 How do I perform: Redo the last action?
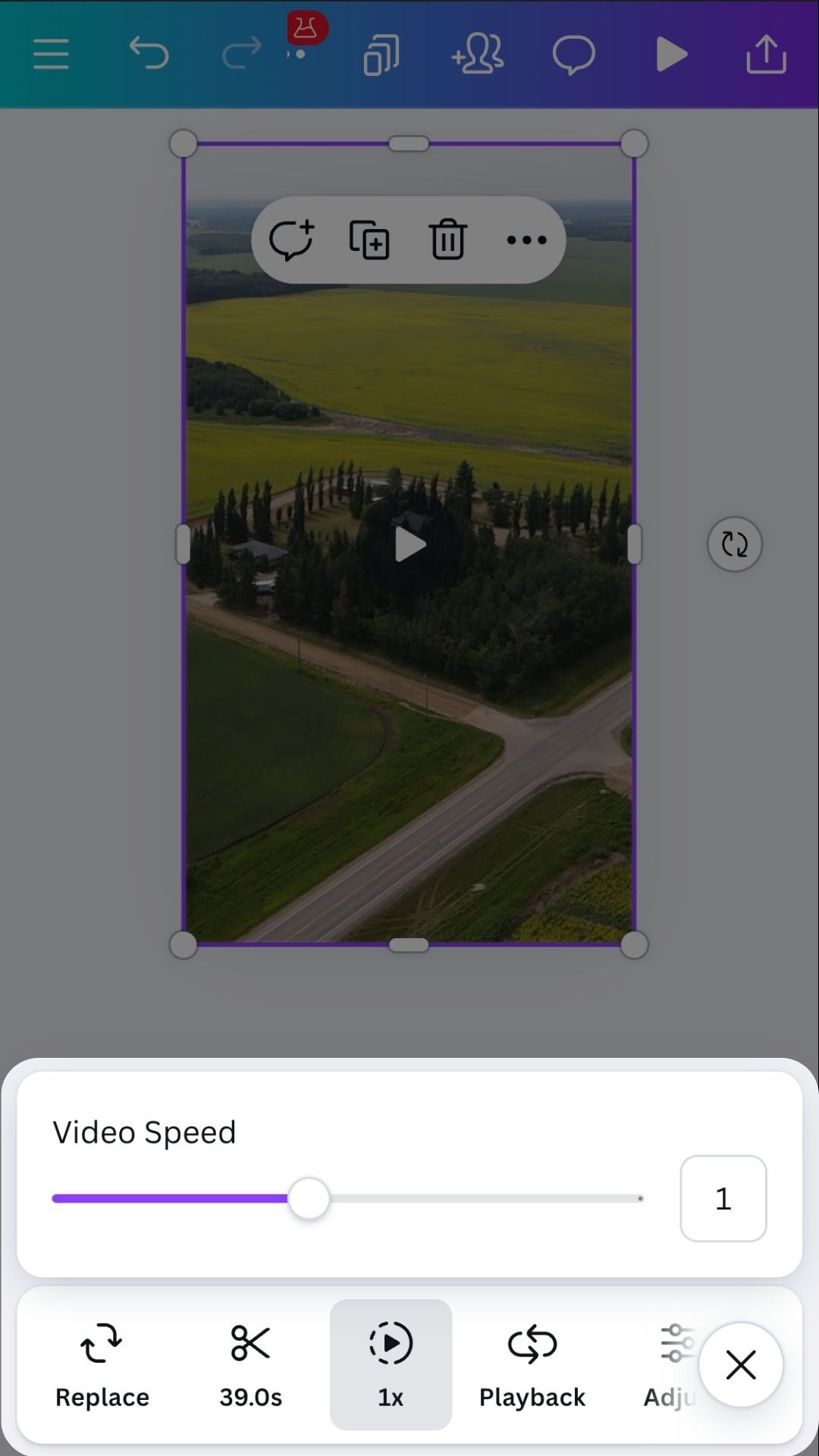(242, 54)
